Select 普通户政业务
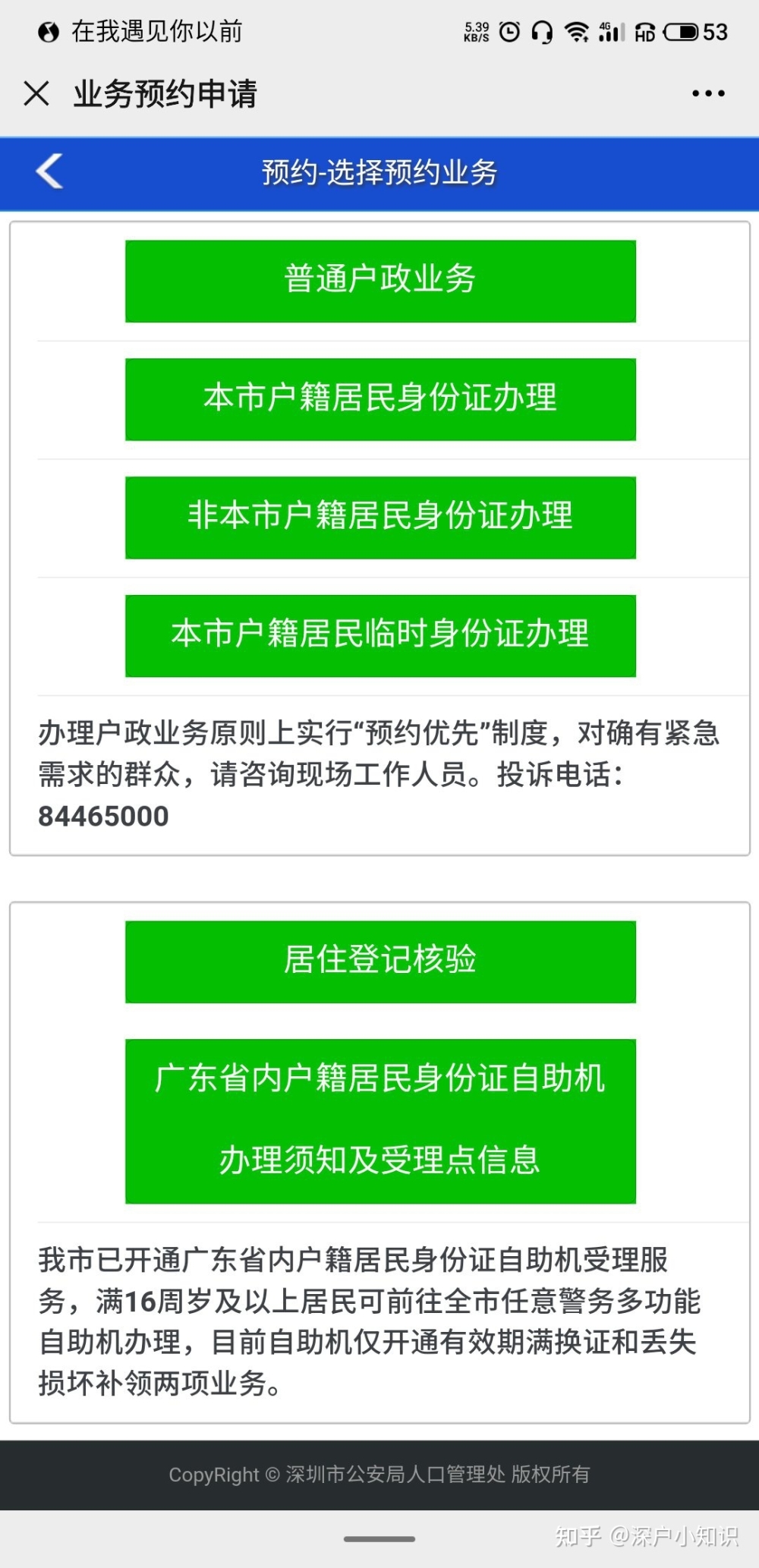This screenshot has width=759, height=1568. click(x=380, y=282)
